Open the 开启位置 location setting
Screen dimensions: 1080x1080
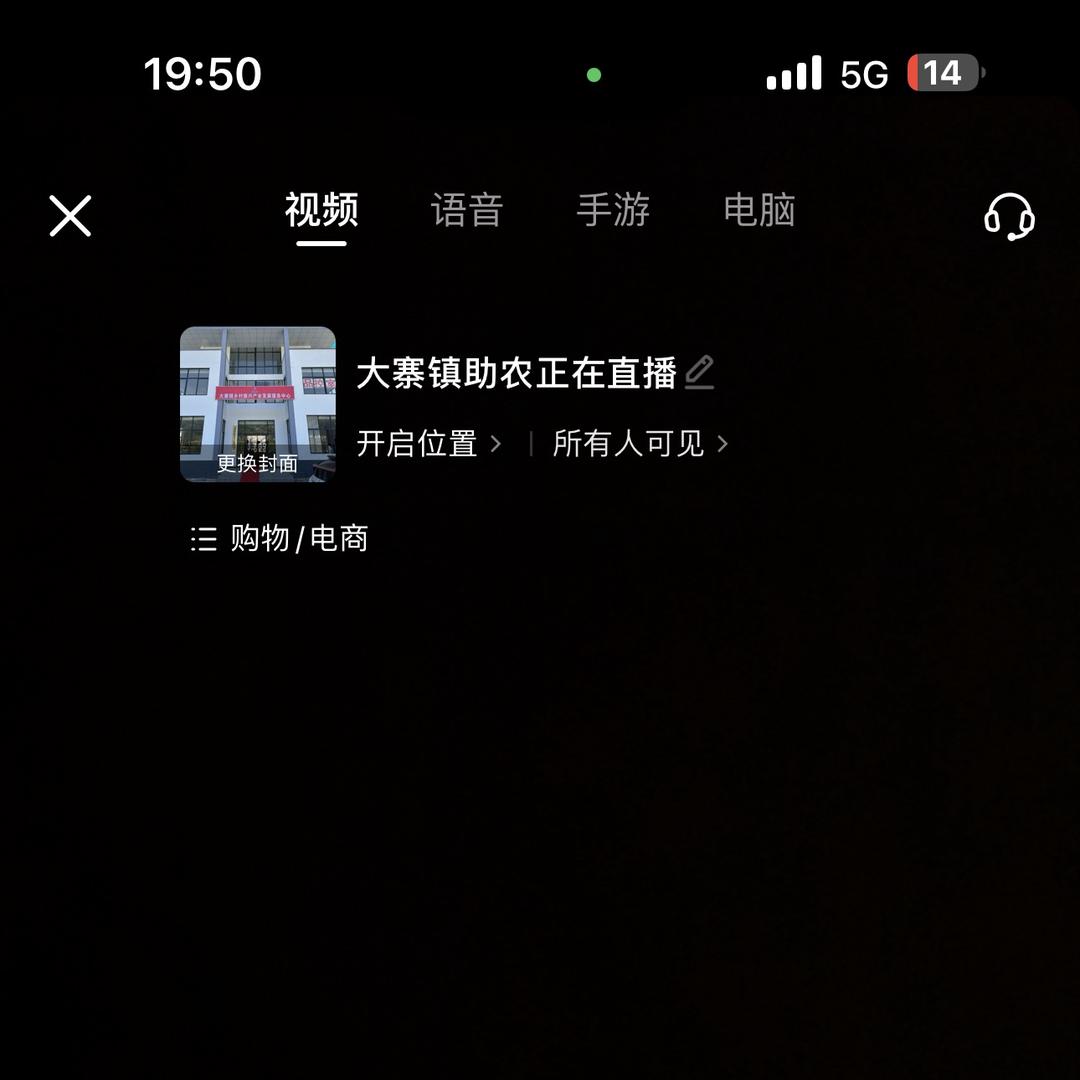tap(428, 444)
